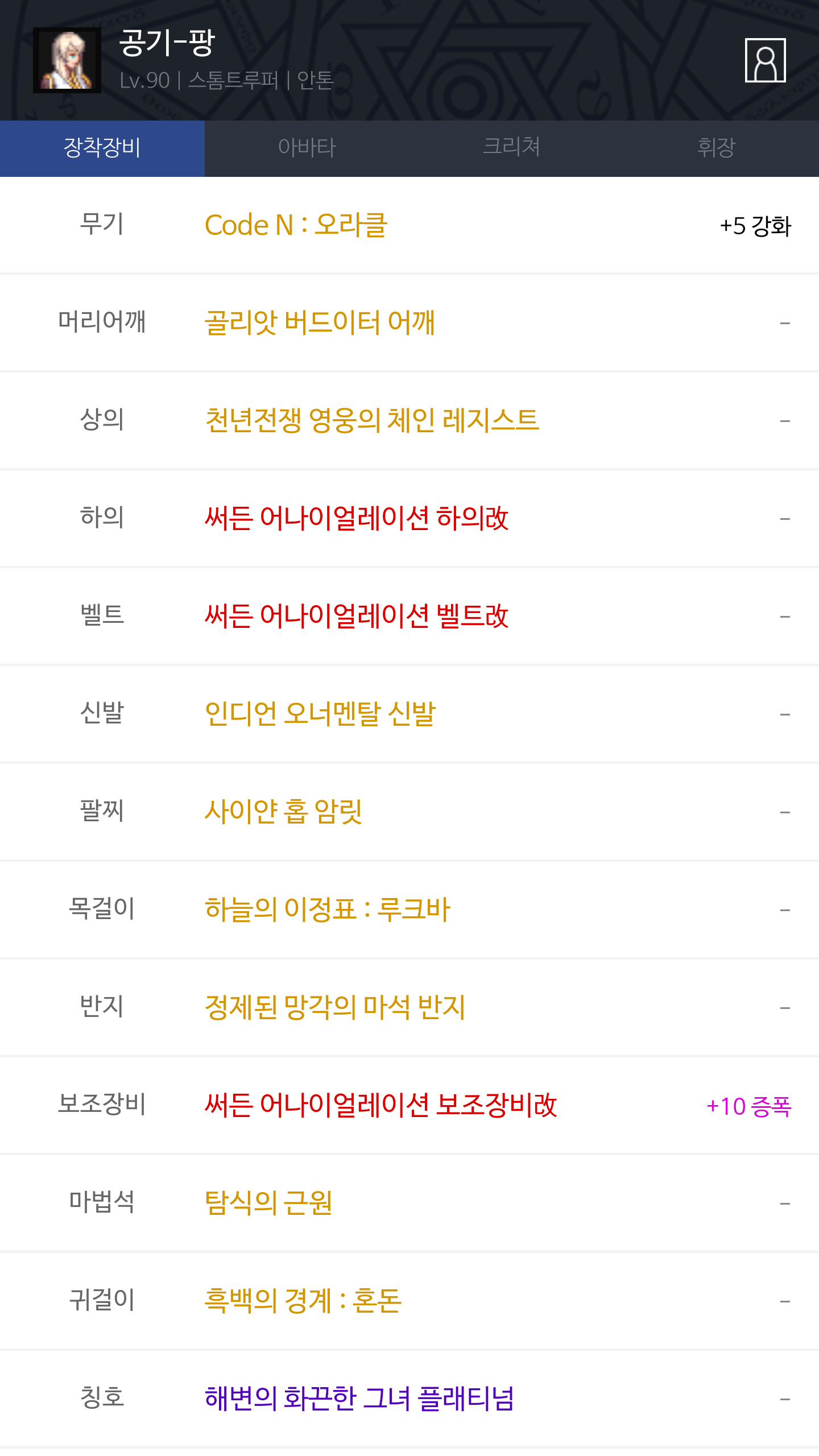Image resolution: width=819 pixels, height=1456 pixels.
Task: Open title 해변의 화끈한 그녀 플래티넘
Action: 359,1399
